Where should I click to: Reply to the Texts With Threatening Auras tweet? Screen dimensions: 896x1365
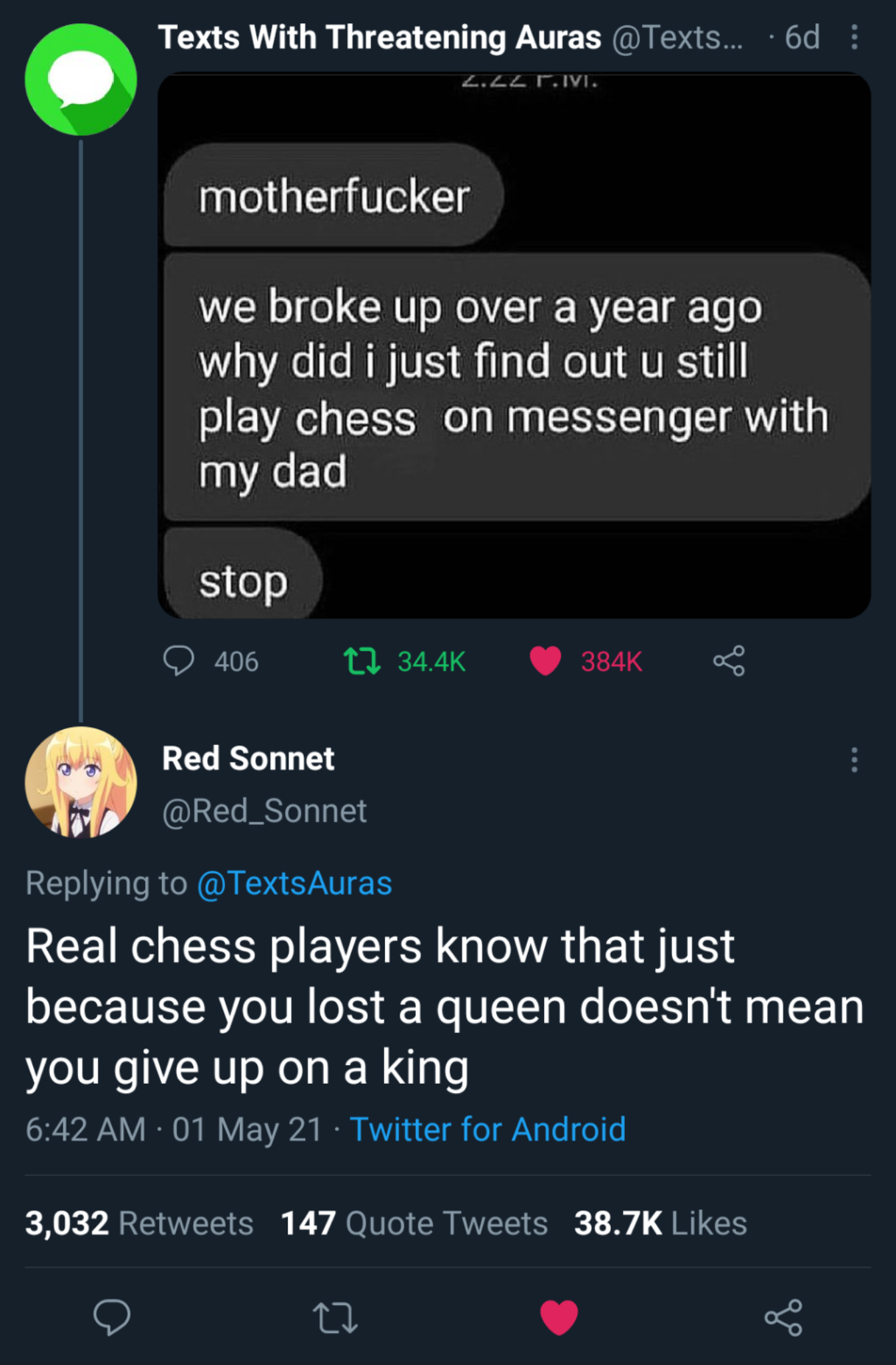[x=179, y=661]
